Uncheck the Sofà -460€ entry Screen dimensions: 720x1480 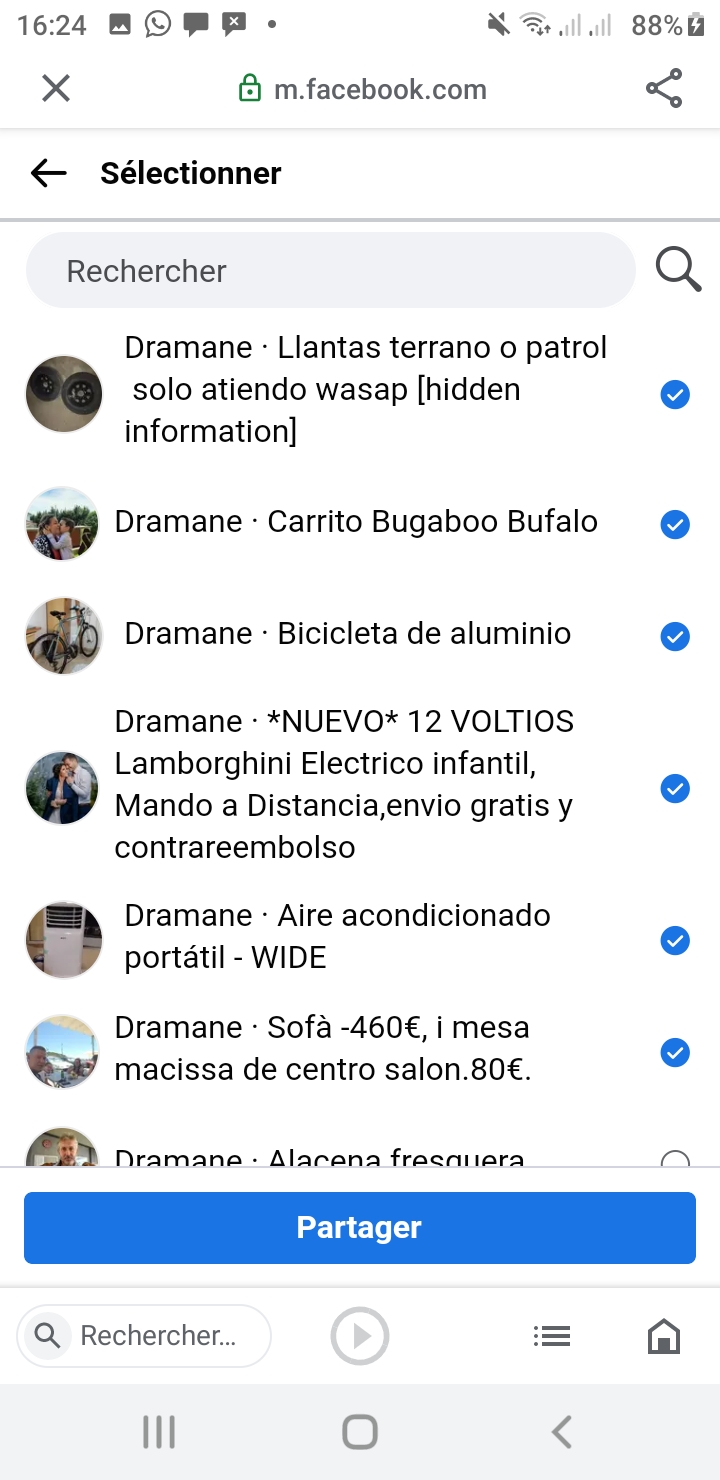675,1052
